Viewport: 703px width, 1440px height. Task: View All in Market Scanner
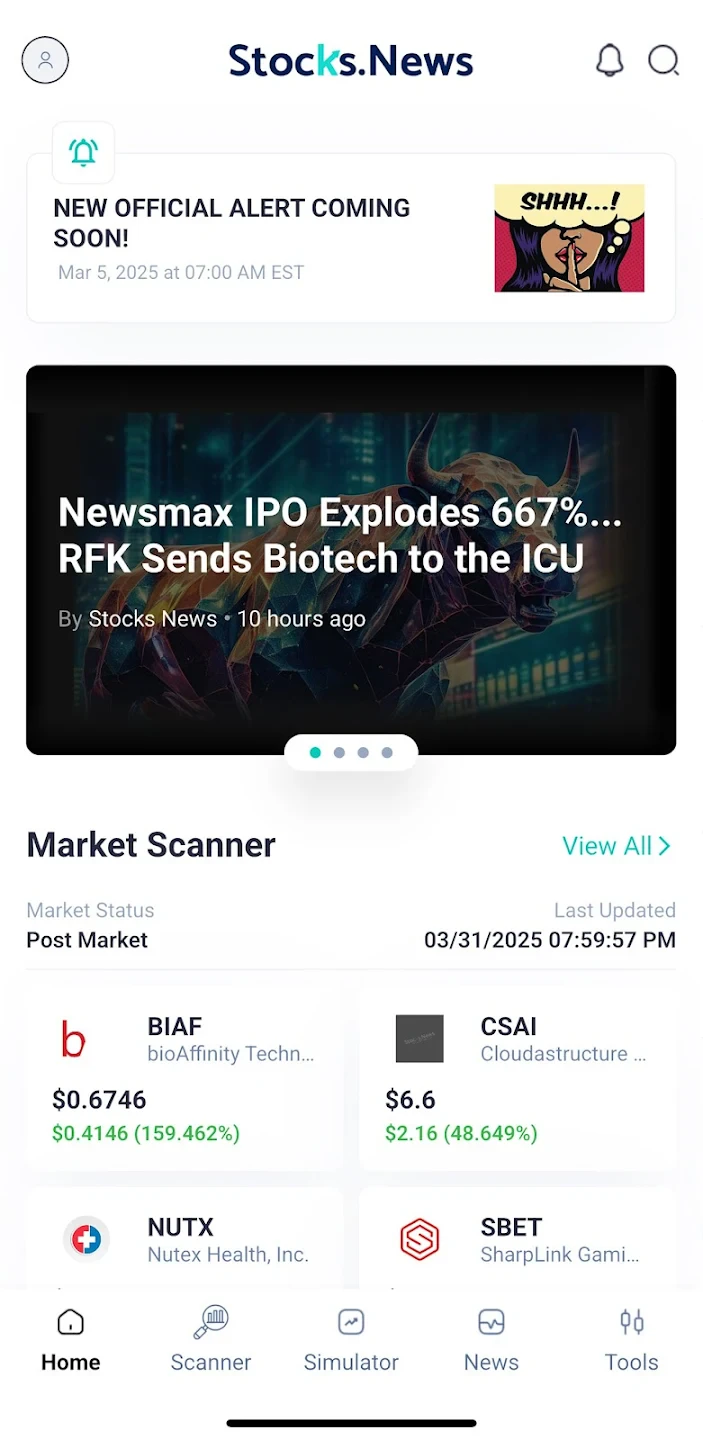click(x=615, y=846)
